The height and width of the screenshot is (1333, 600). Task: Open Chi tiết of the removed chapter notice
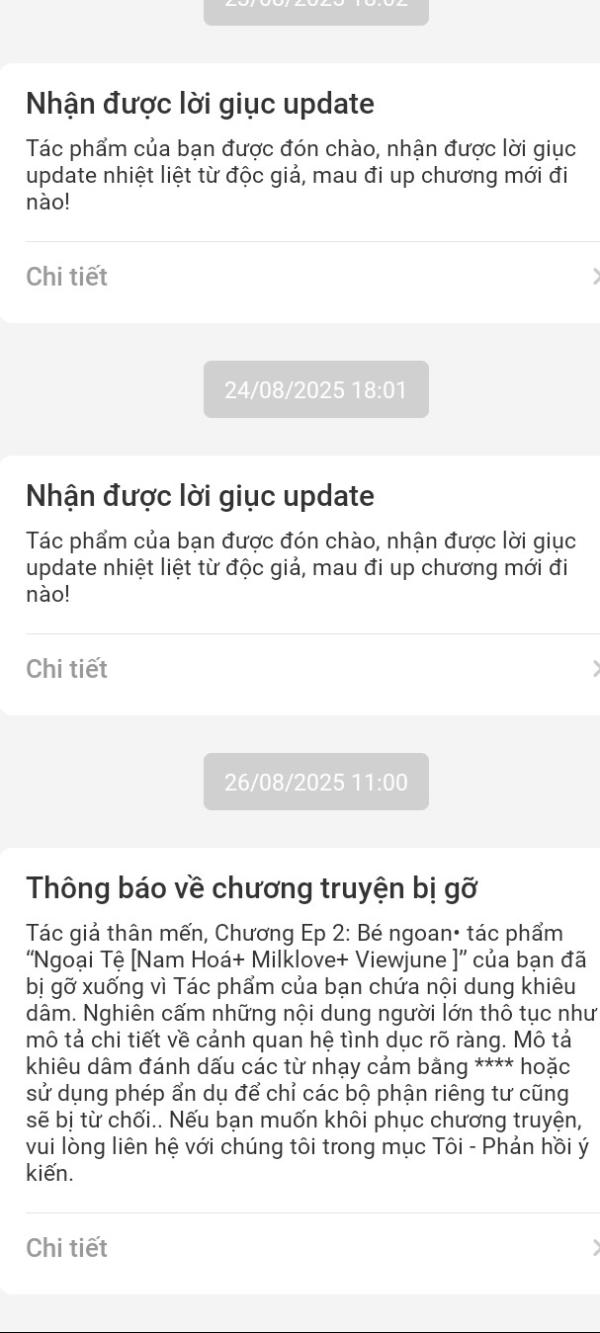coord(67,1248)
